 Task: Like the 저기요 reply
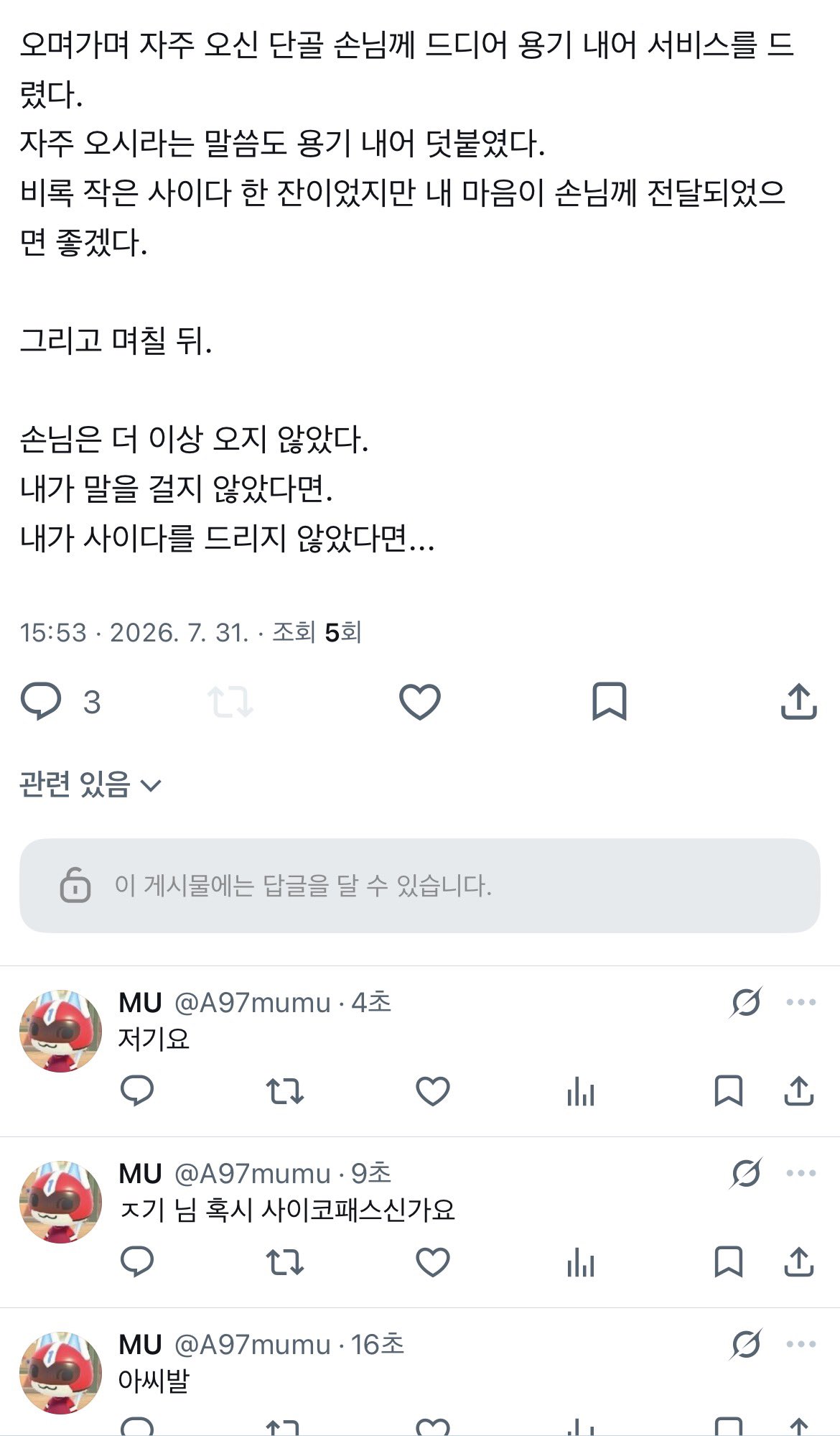click(432, 1091)
